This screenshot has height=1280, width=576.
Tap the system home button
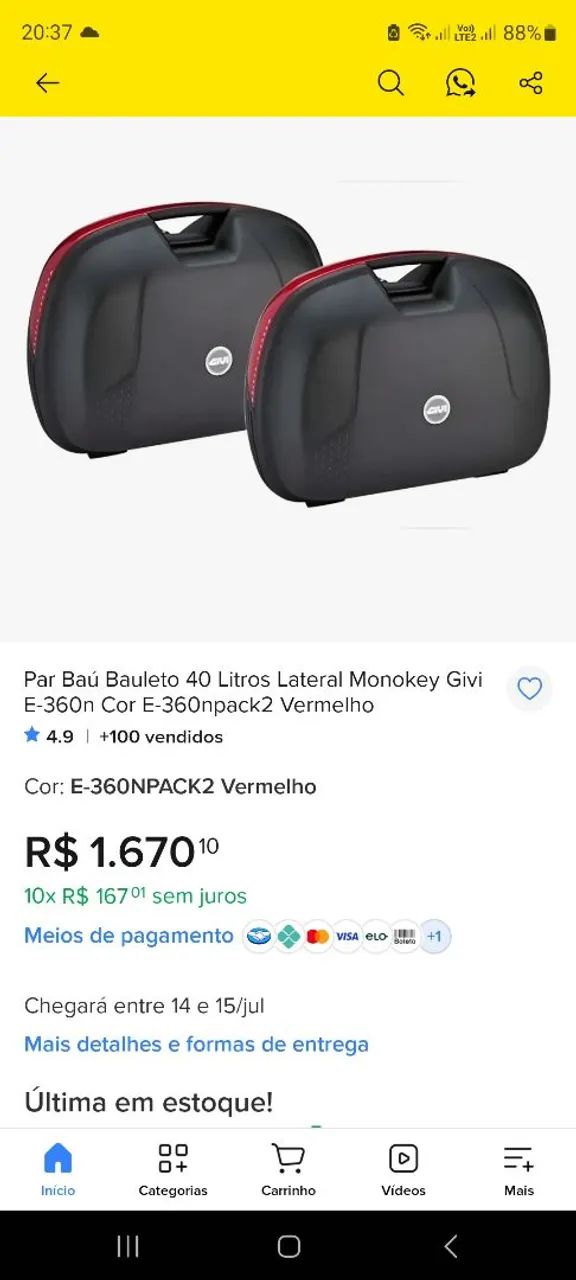289,1246
